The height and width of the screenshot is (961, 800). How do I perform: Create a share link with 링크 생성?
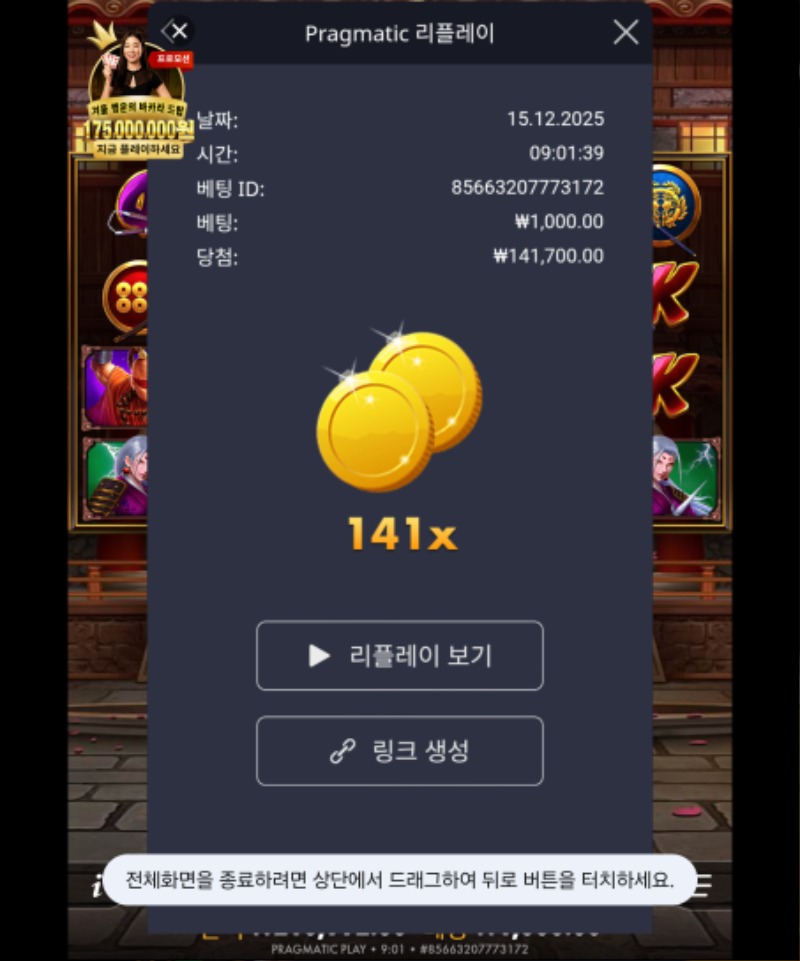click(x=400, y=751)
